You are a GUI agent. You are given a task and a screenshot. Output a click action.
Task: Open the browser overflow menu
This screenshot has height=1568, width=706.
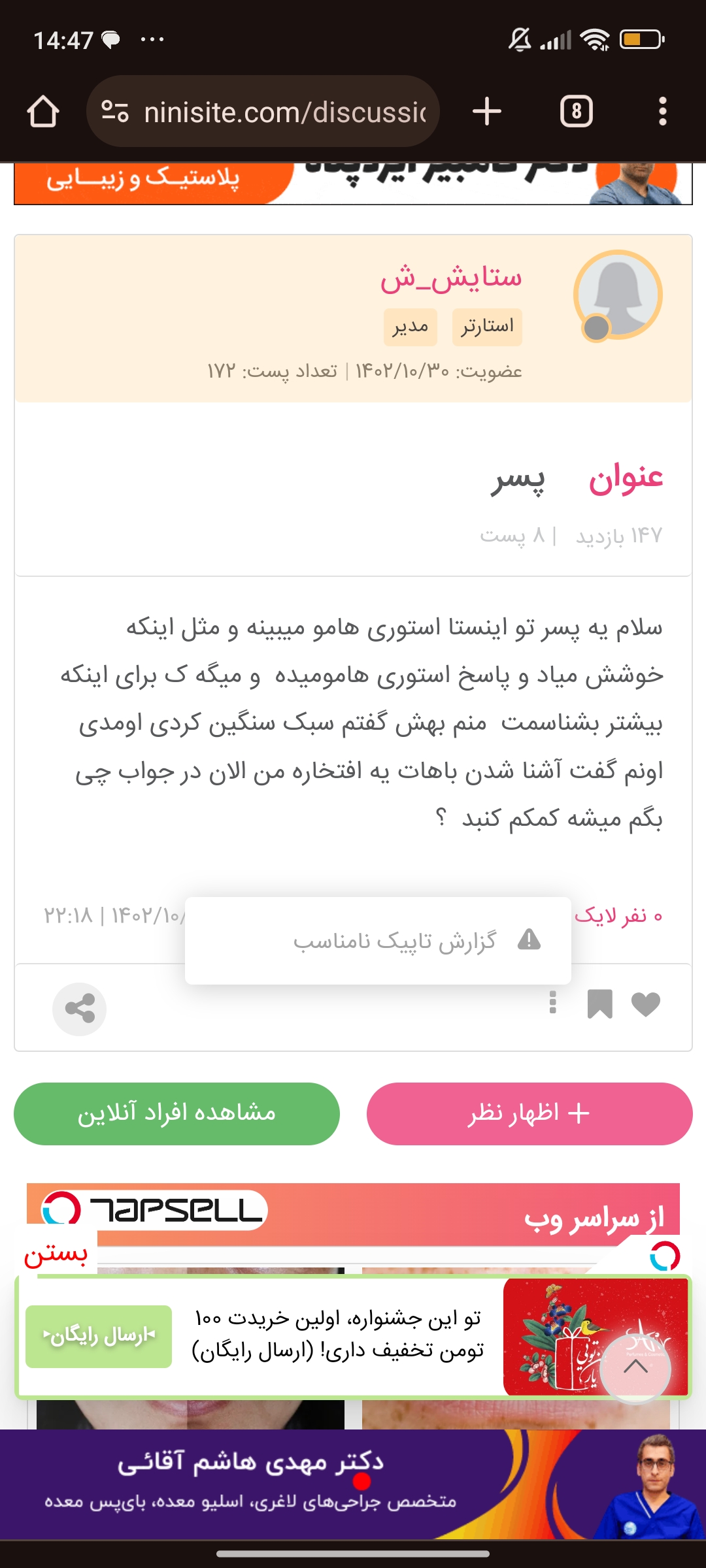point(662,112)
